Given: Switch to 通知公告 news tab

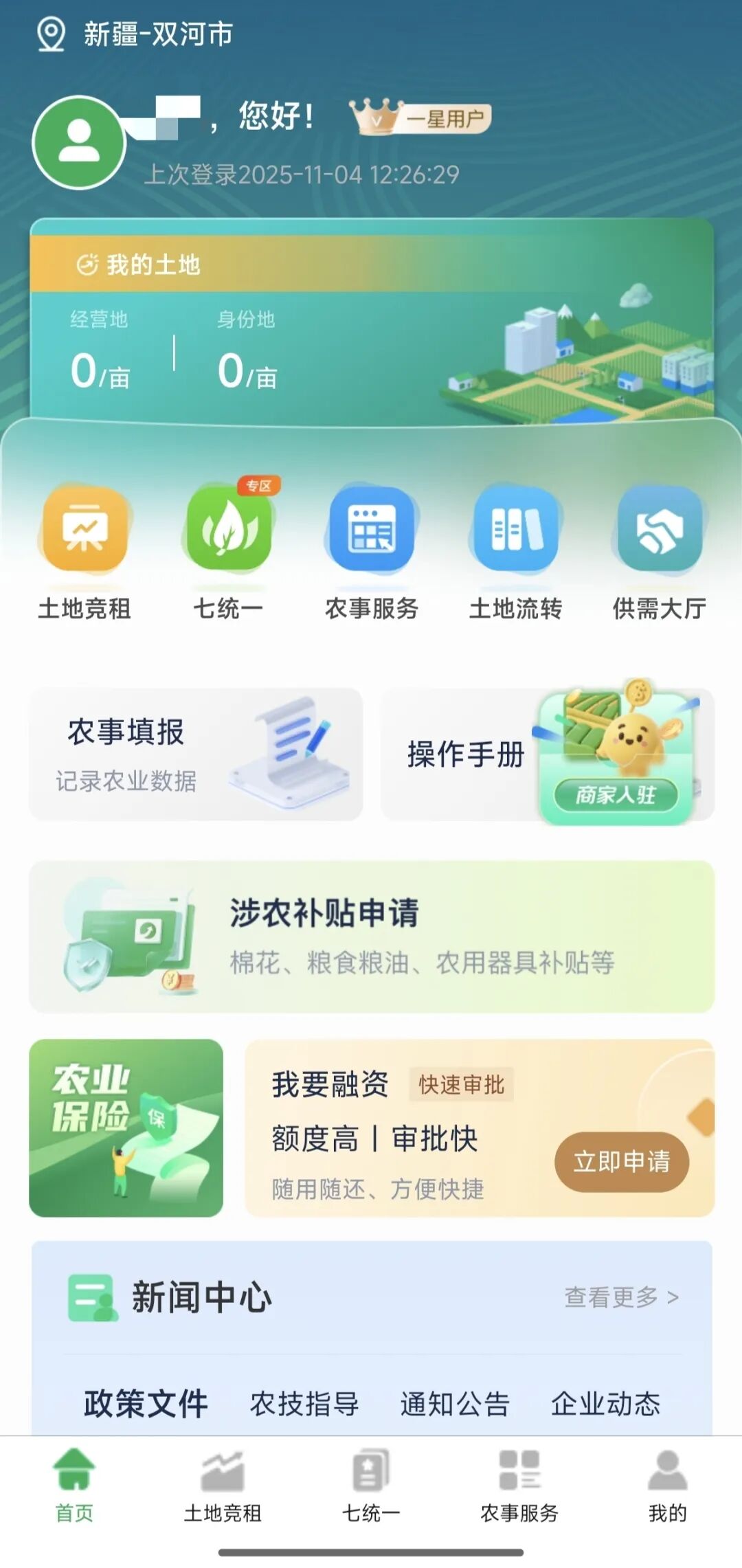Looking at the screenshot, I should pyautogui.click(x=455, y=1403).
